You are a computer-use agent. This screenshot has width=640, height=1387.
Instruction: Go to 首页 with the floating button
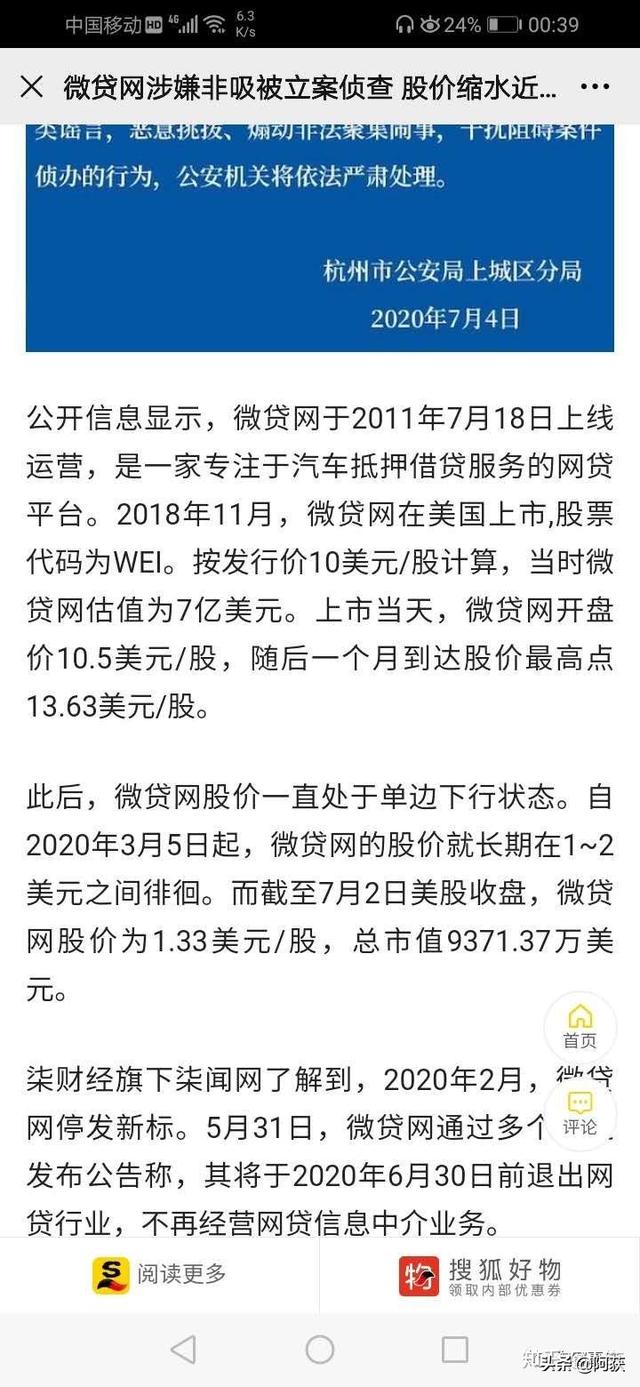click(580, 1028)
